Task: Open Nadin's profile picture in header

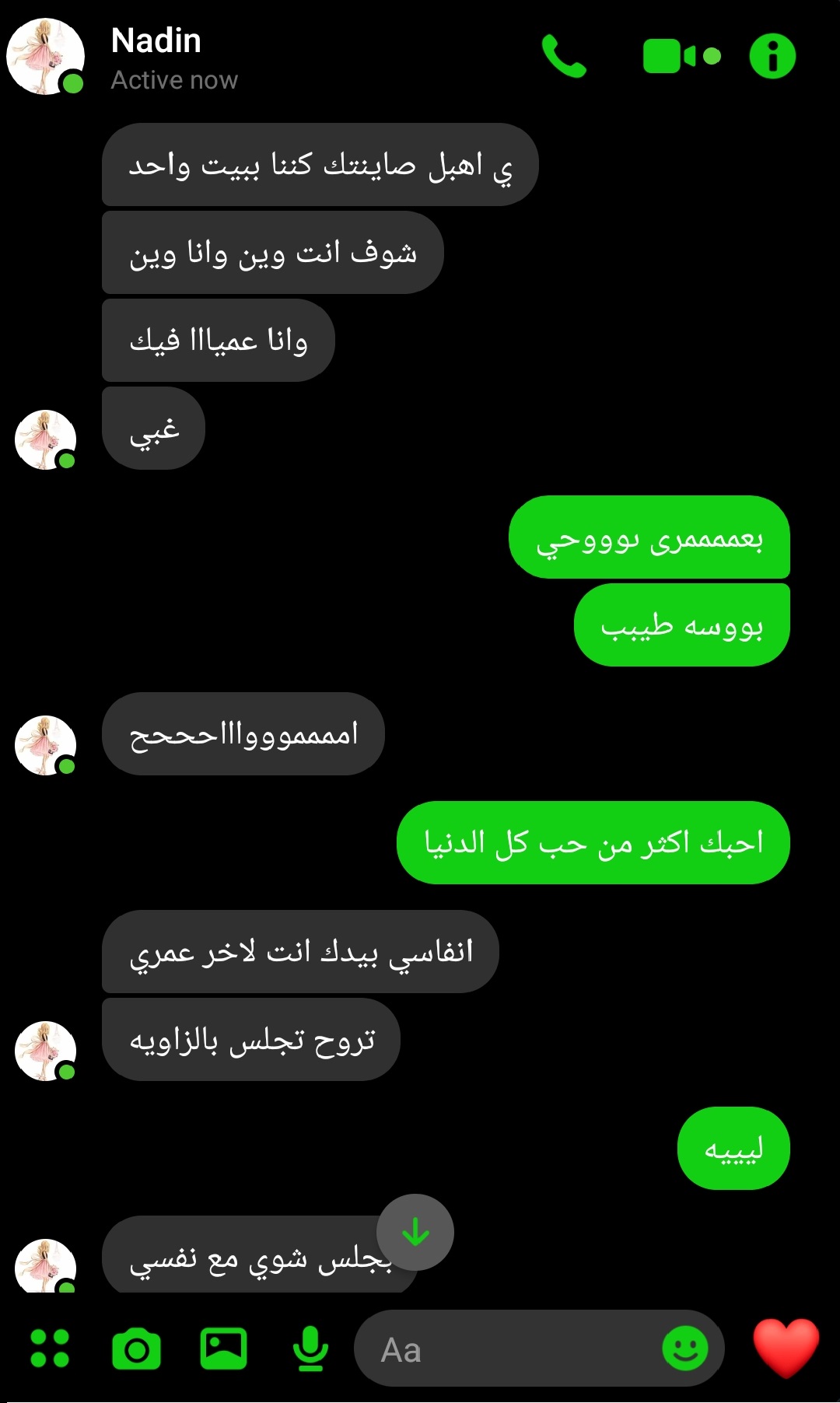Action: (x=46, y=56)
